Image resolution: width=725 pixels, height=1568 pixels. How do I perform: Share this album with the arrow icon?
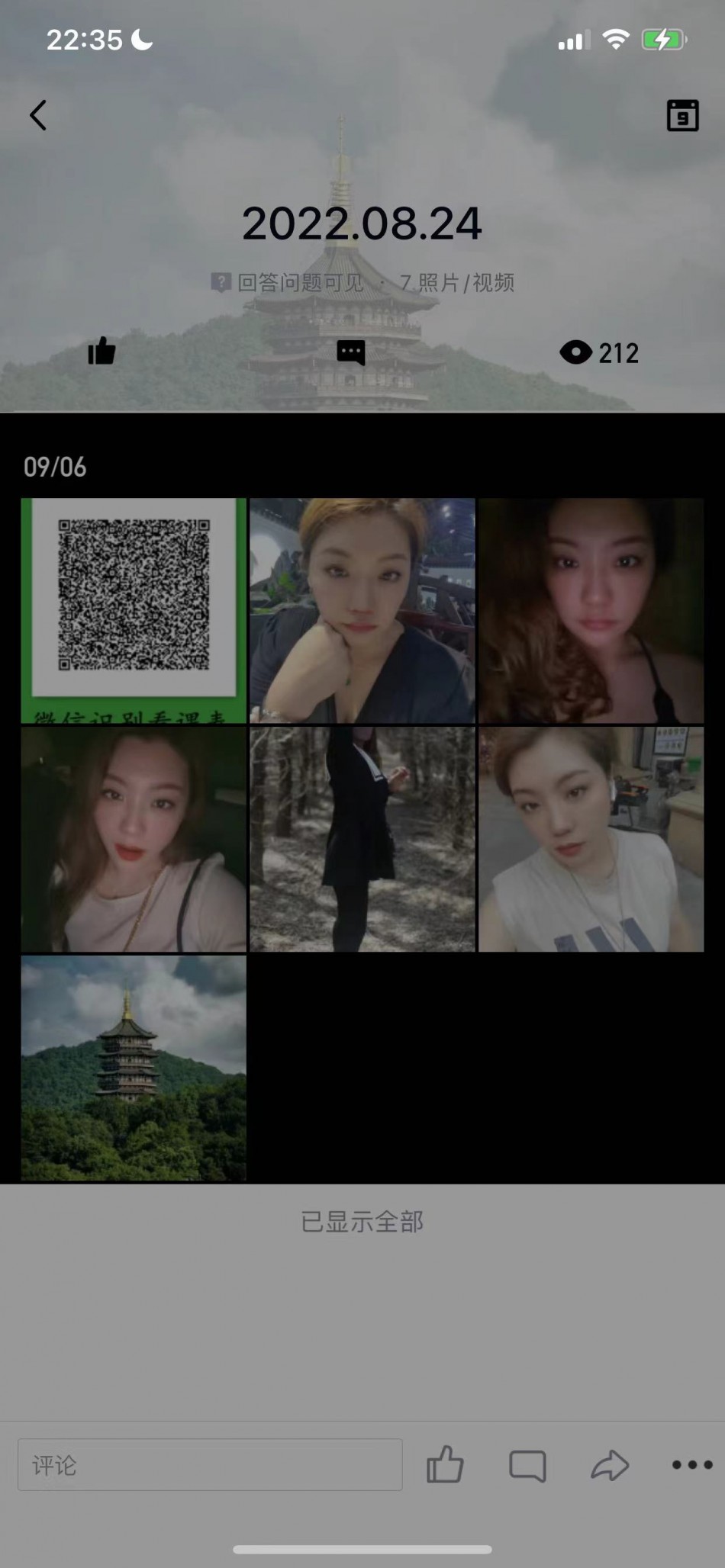[610, 1465]
